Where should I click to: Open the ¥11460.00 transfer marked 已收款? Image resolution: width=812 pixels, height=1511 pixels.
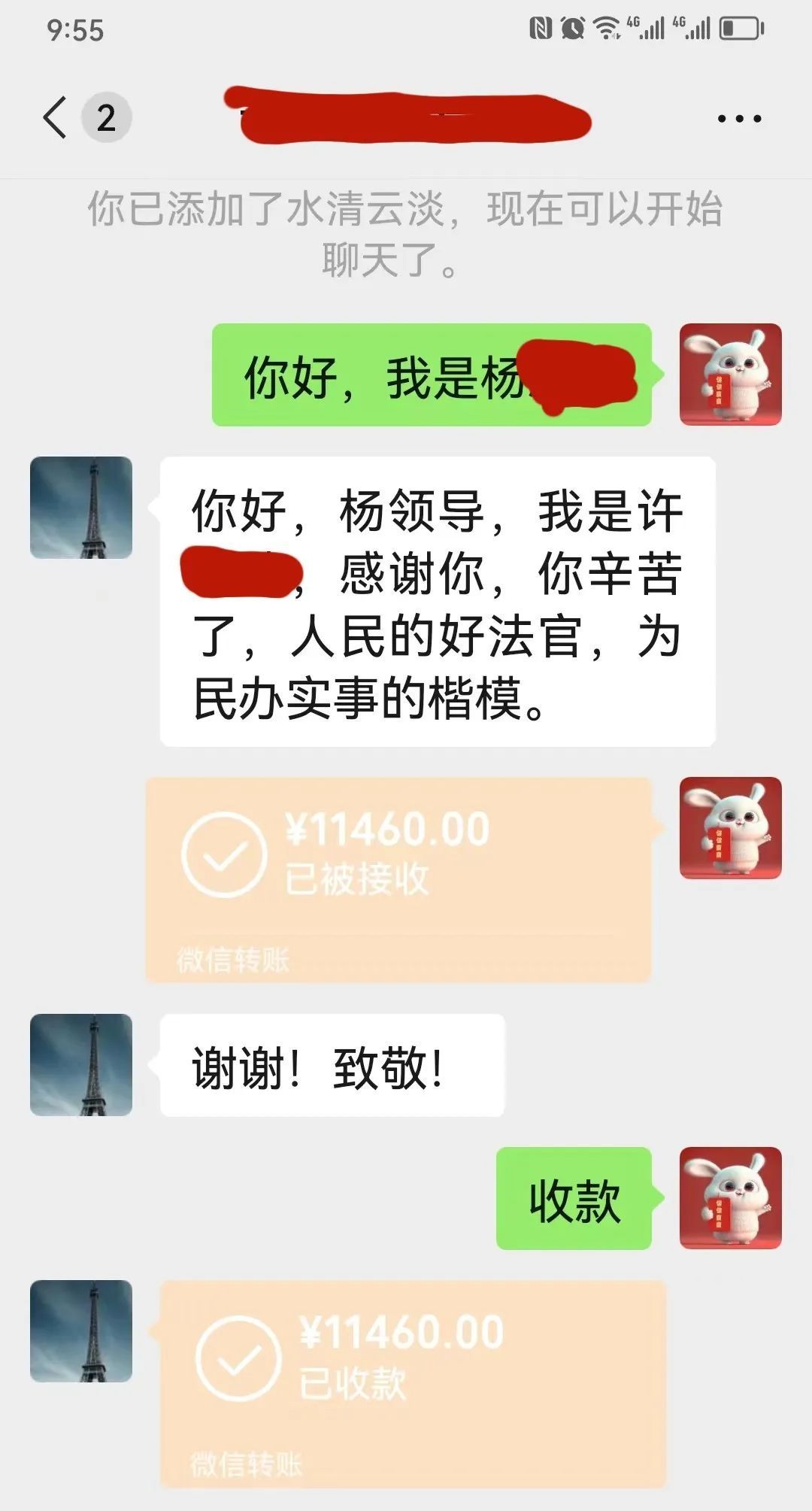(413, 1382)
